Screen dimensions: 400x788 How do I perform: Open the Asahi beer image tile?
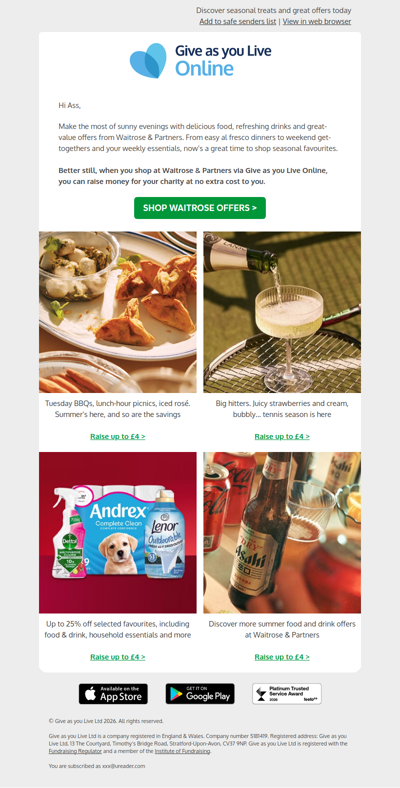(282, 533)
